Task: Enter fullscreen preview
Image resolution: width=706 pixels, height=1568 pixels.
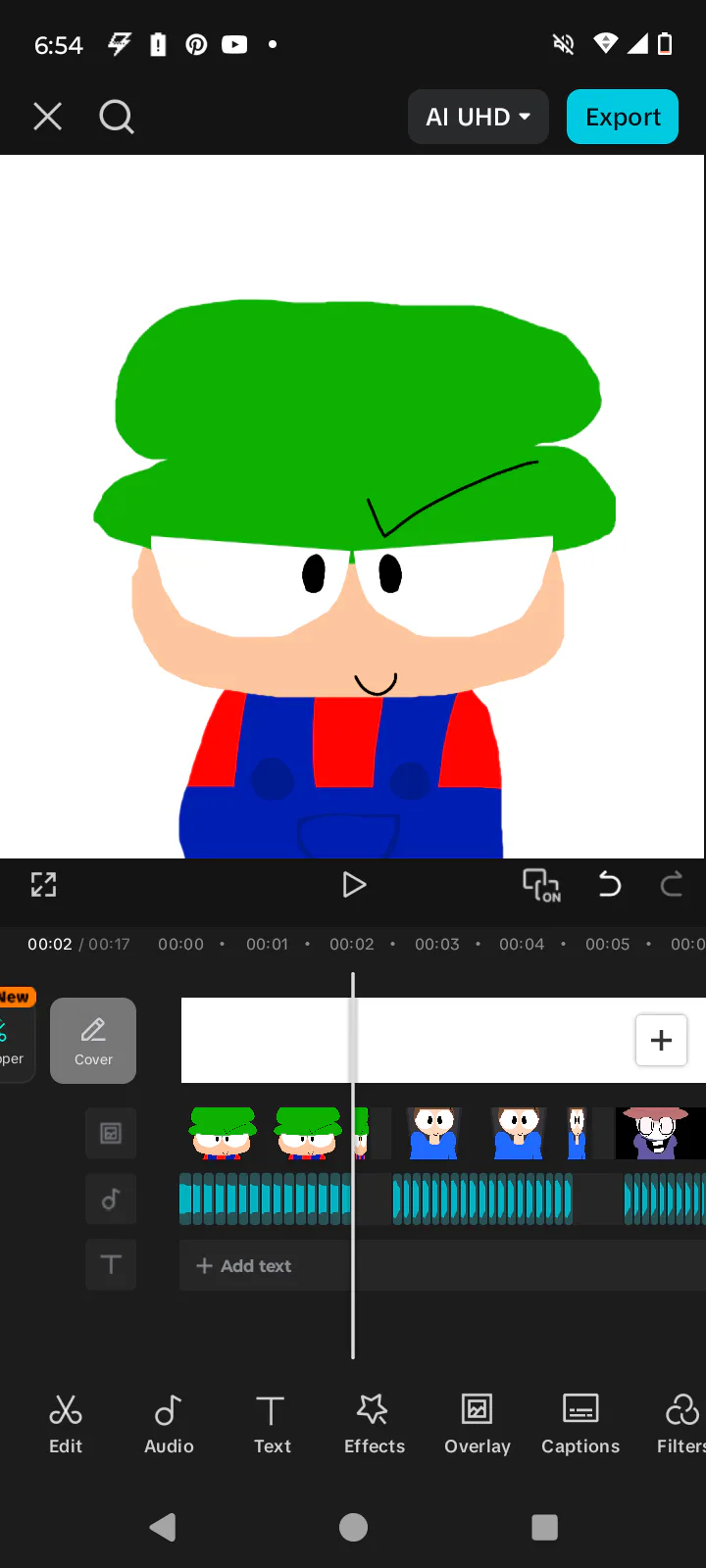Action: [43, 885]
